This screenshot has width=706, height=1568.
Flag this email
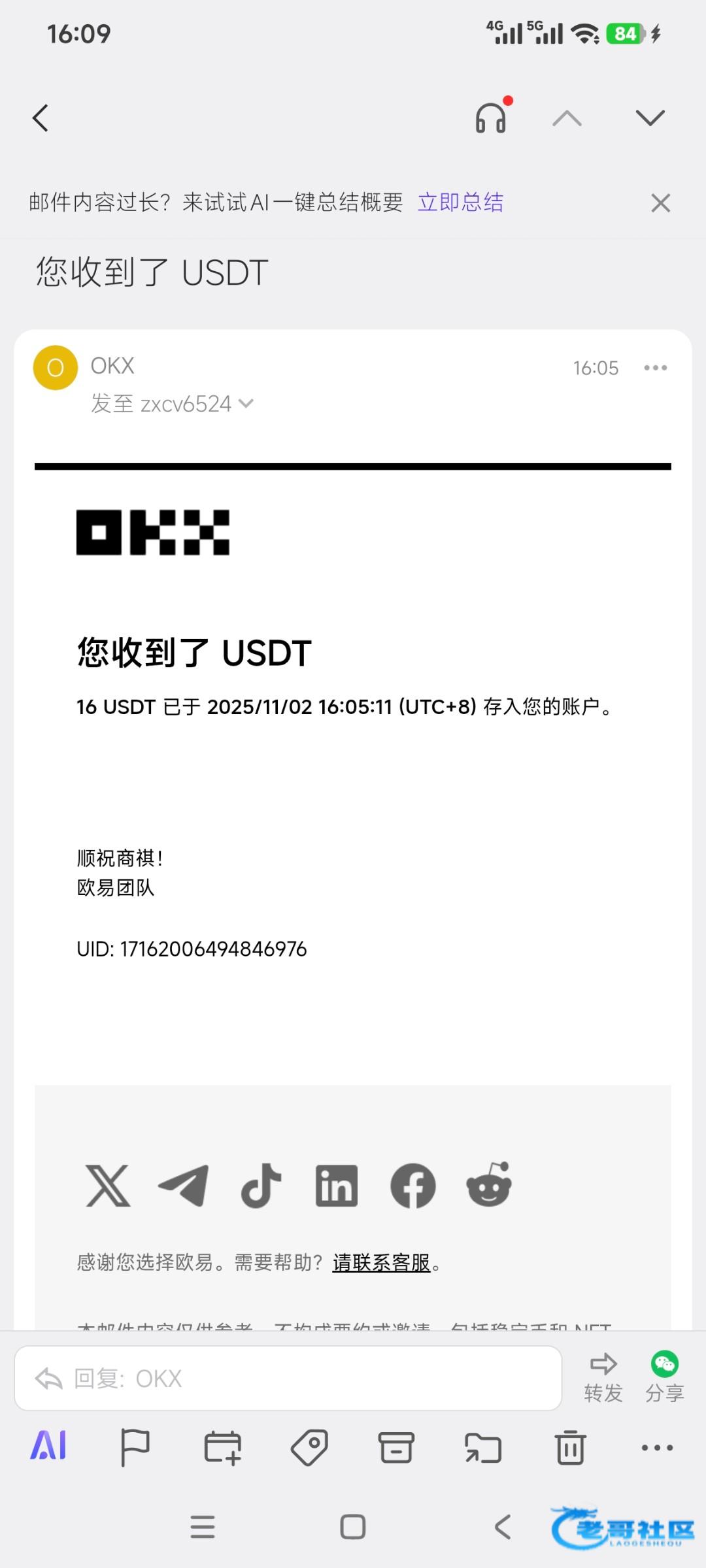(135, 1448)
